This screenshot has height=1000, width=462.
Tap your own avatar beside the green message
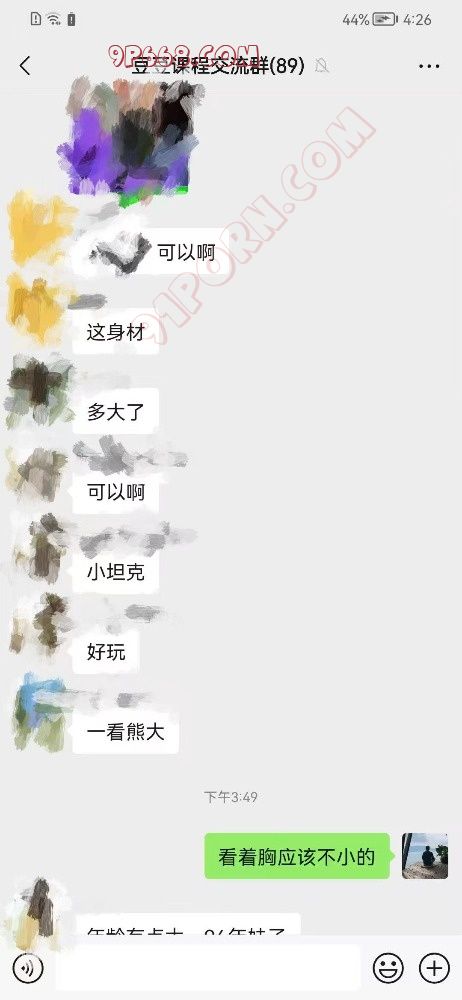pyautogui.click(x=425, y=856)
